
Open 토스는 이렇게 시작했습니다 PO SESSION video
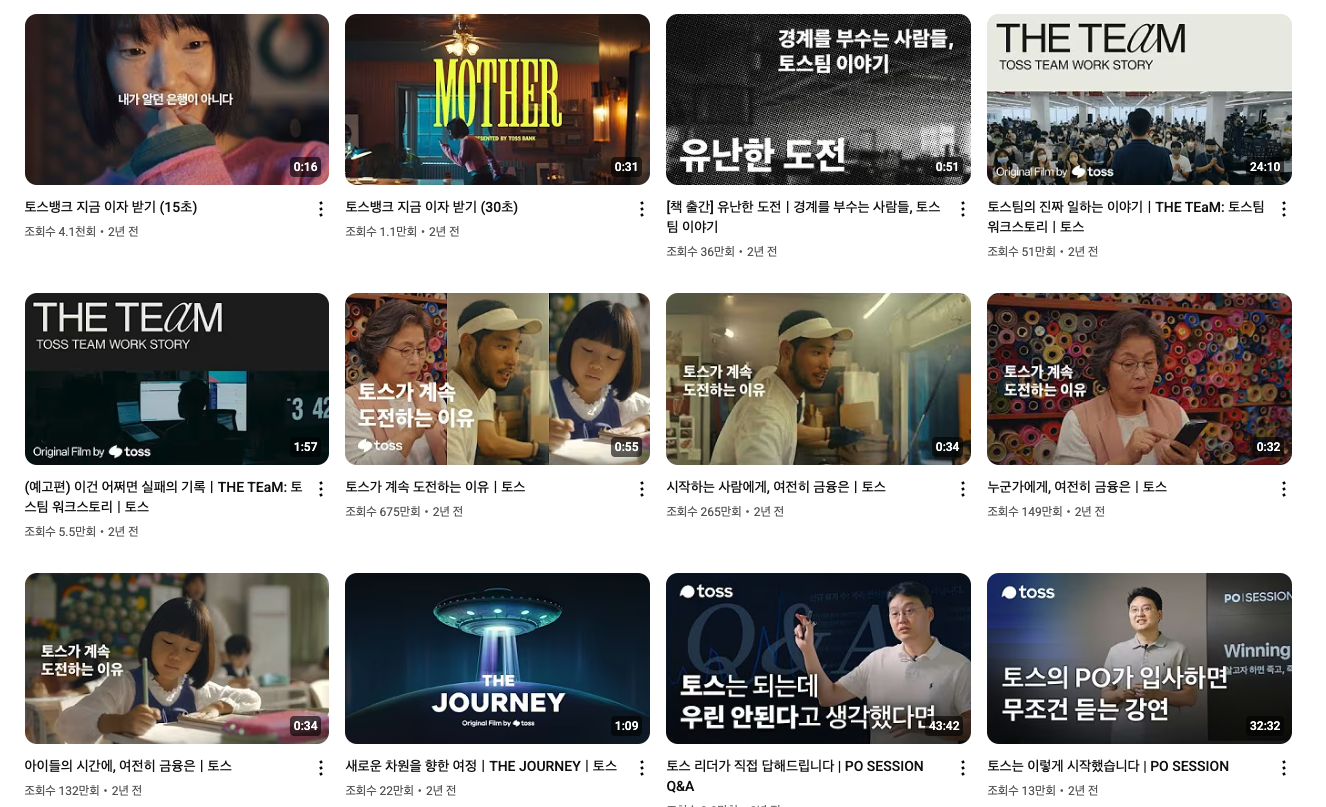point(1139,658)
